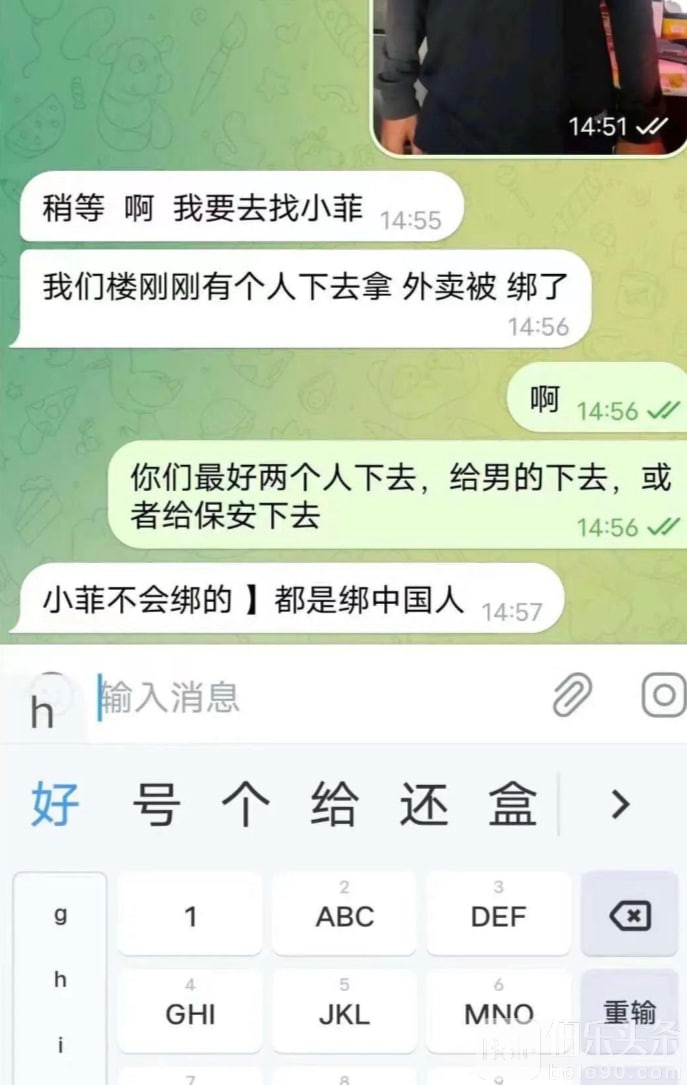This screenshot has width=687, height=1085.
Task: Choose letter g in pinyin sidebar
Action: pyautogui.click(x=60, y=915)
